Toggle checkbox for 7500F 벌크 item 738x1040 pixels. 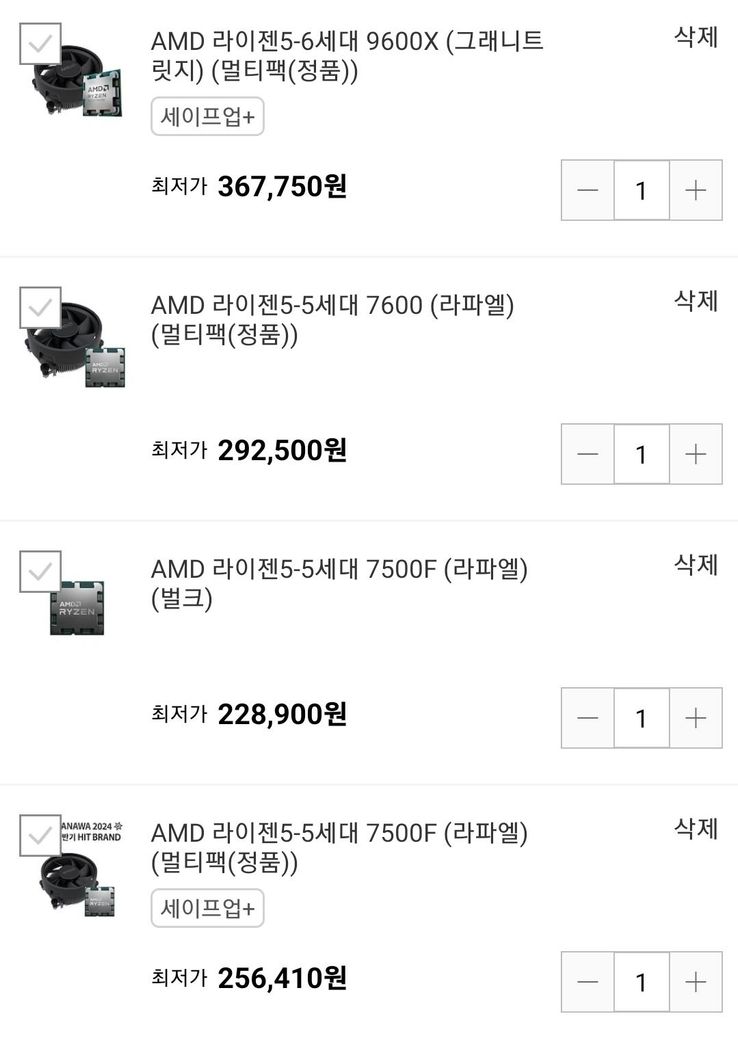point(40,572)
